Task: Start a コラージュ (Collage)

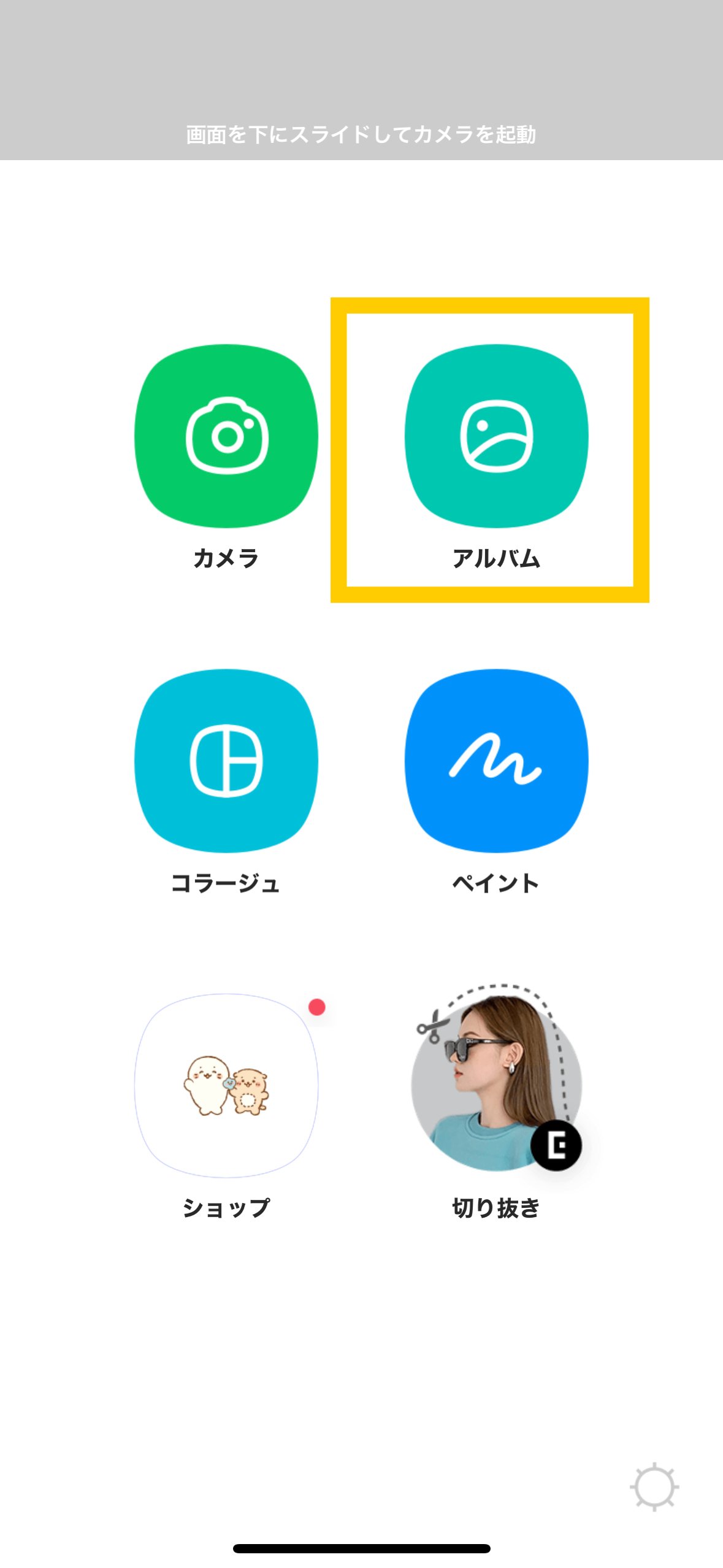Action: point(226,761)
